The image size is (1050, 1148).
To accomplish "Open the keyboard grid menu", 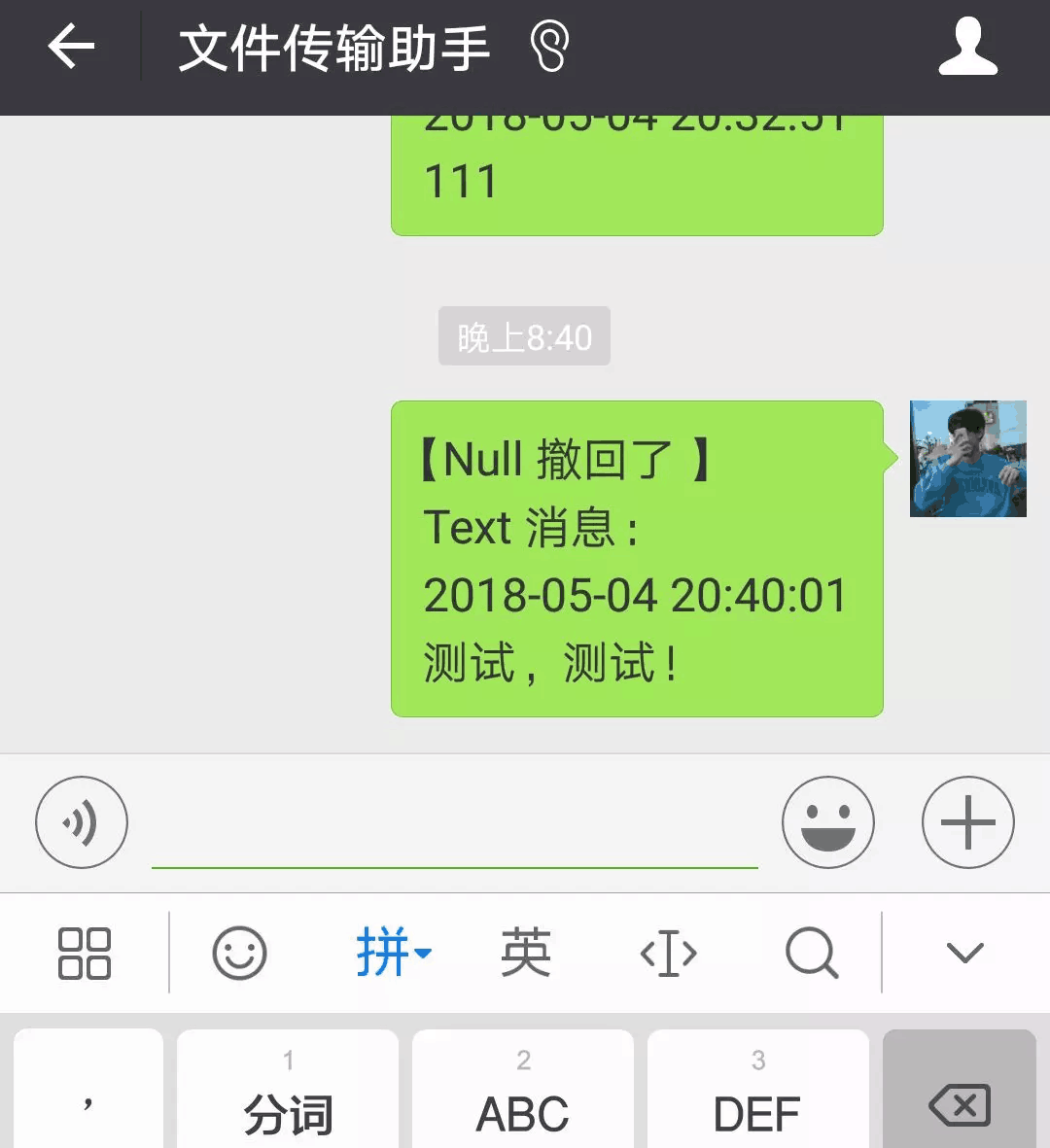I will 85,953.
